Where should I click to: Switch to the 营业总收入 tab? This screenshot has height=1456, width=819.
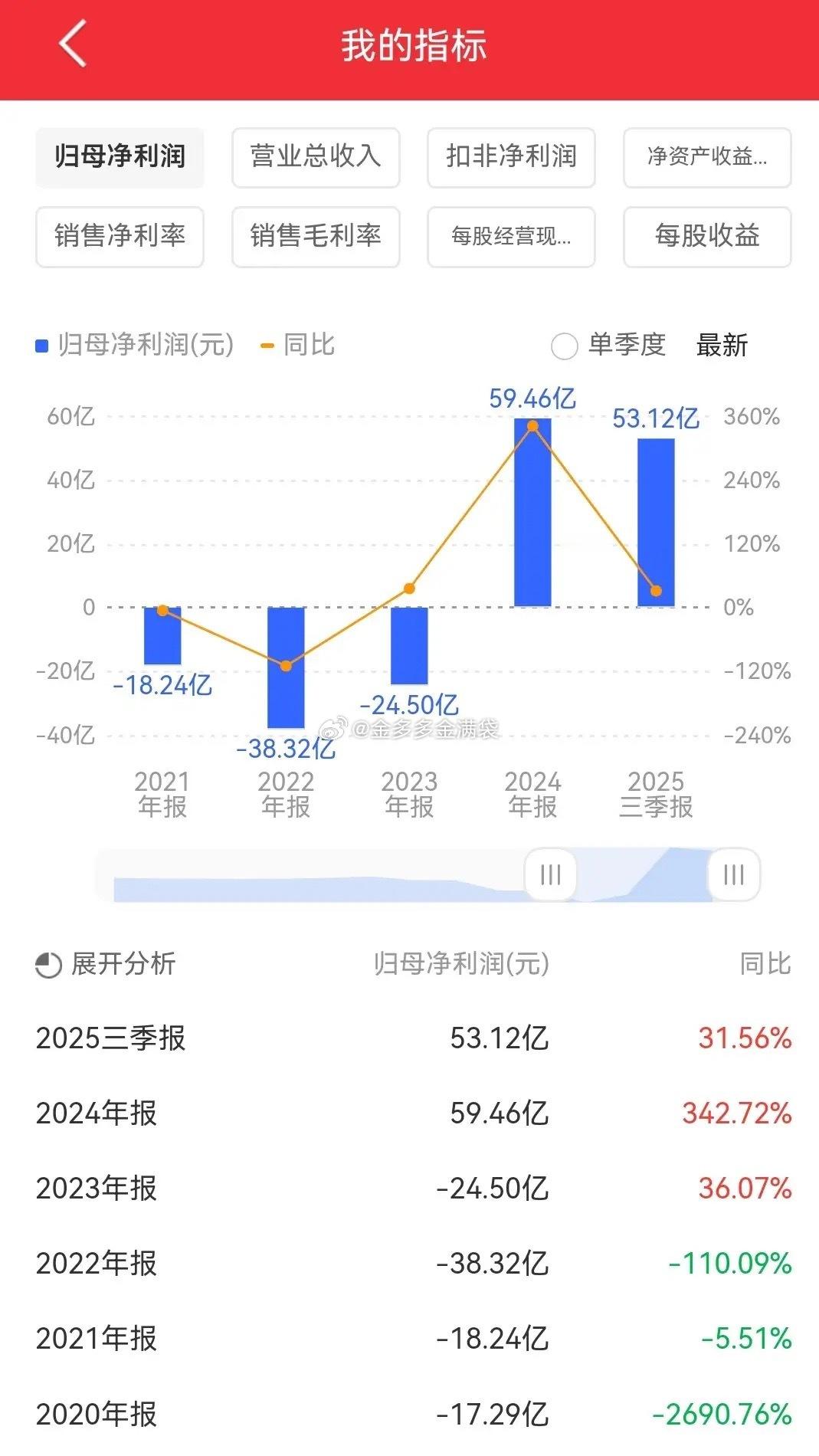pos(315,158)
